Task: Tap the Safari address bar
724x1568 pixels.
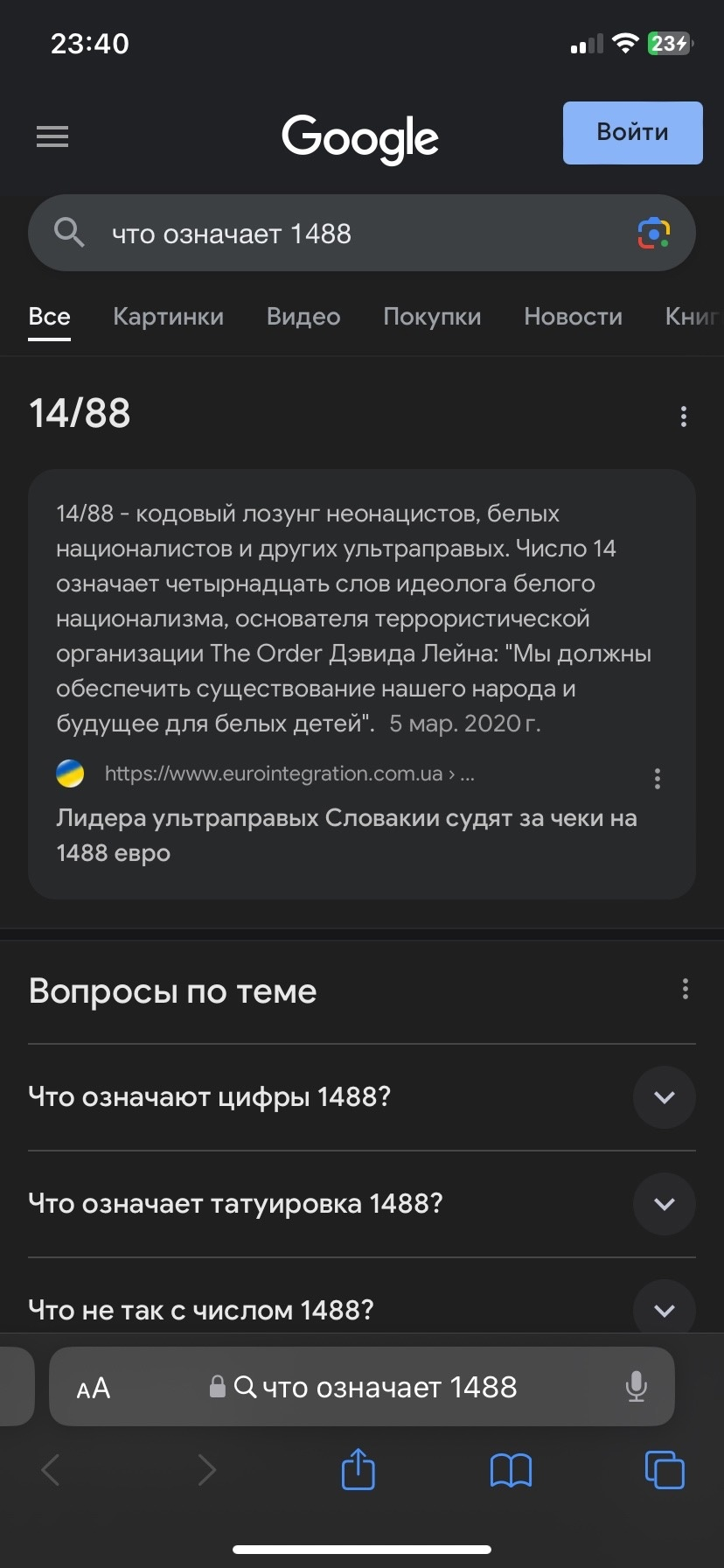Action: (376, 1388)
